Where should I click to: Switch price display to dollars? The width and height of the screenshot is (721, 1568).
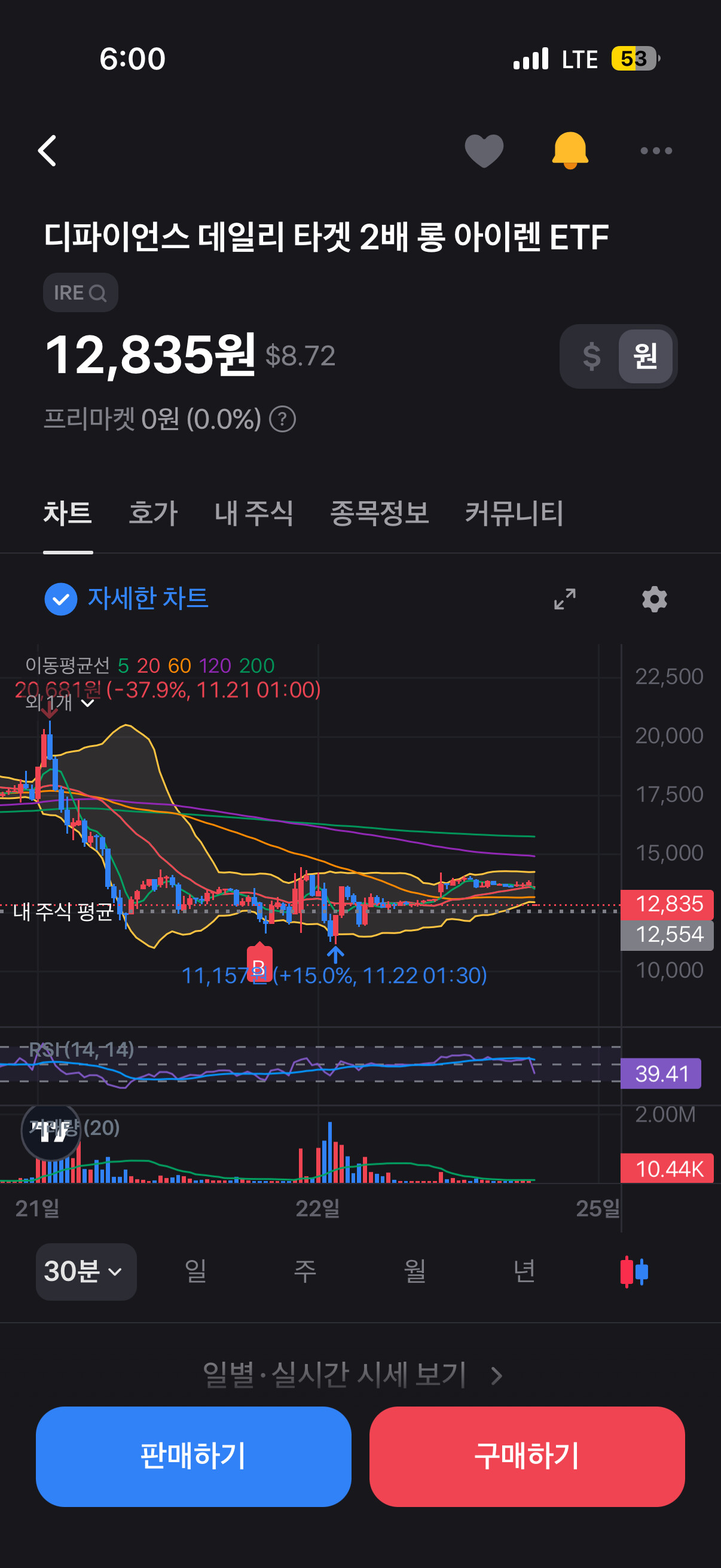(591, 356)
